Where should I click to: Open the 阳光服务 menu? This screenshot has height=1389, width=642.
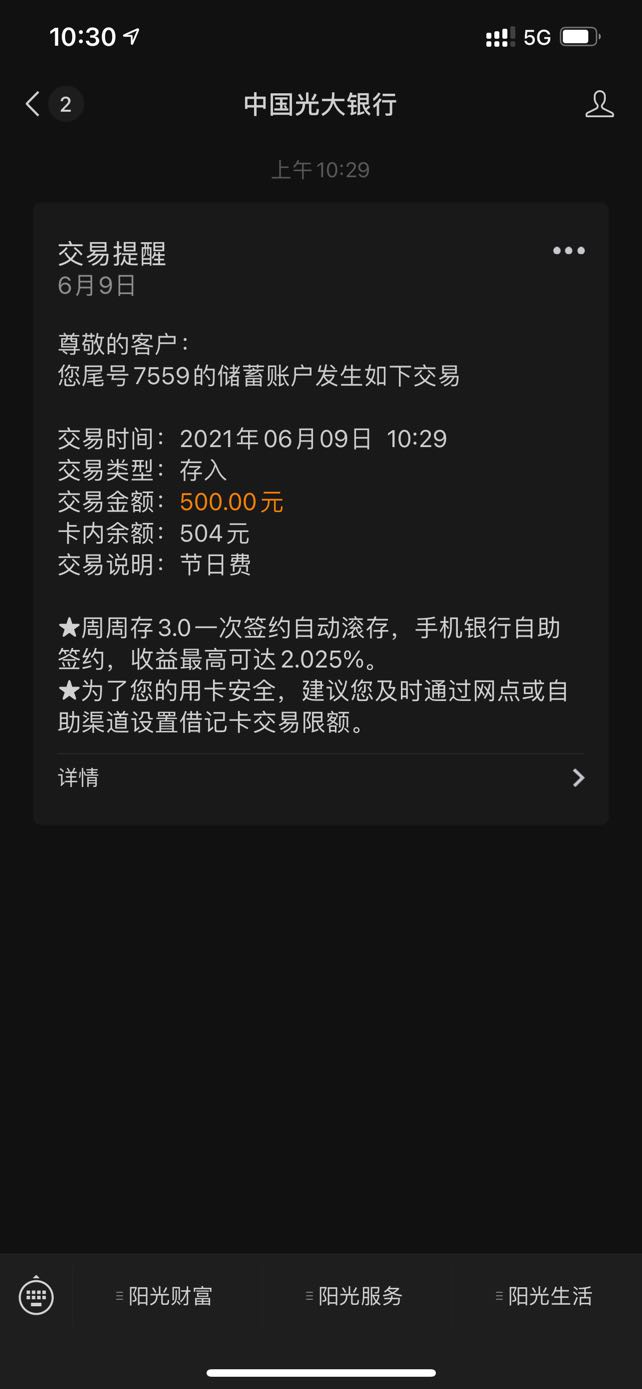pyautogui.click(x=355, y=1296)
